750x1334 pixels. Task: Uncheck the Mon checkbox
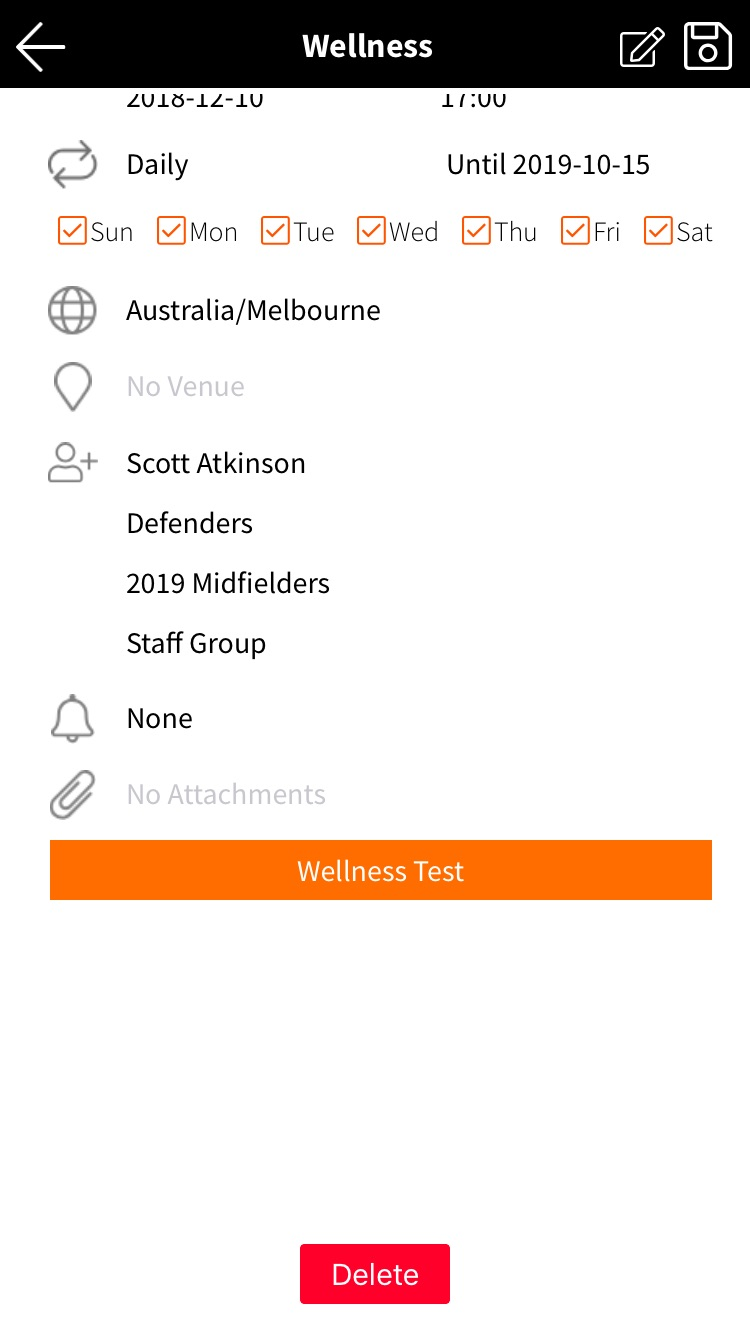[172, 231]
